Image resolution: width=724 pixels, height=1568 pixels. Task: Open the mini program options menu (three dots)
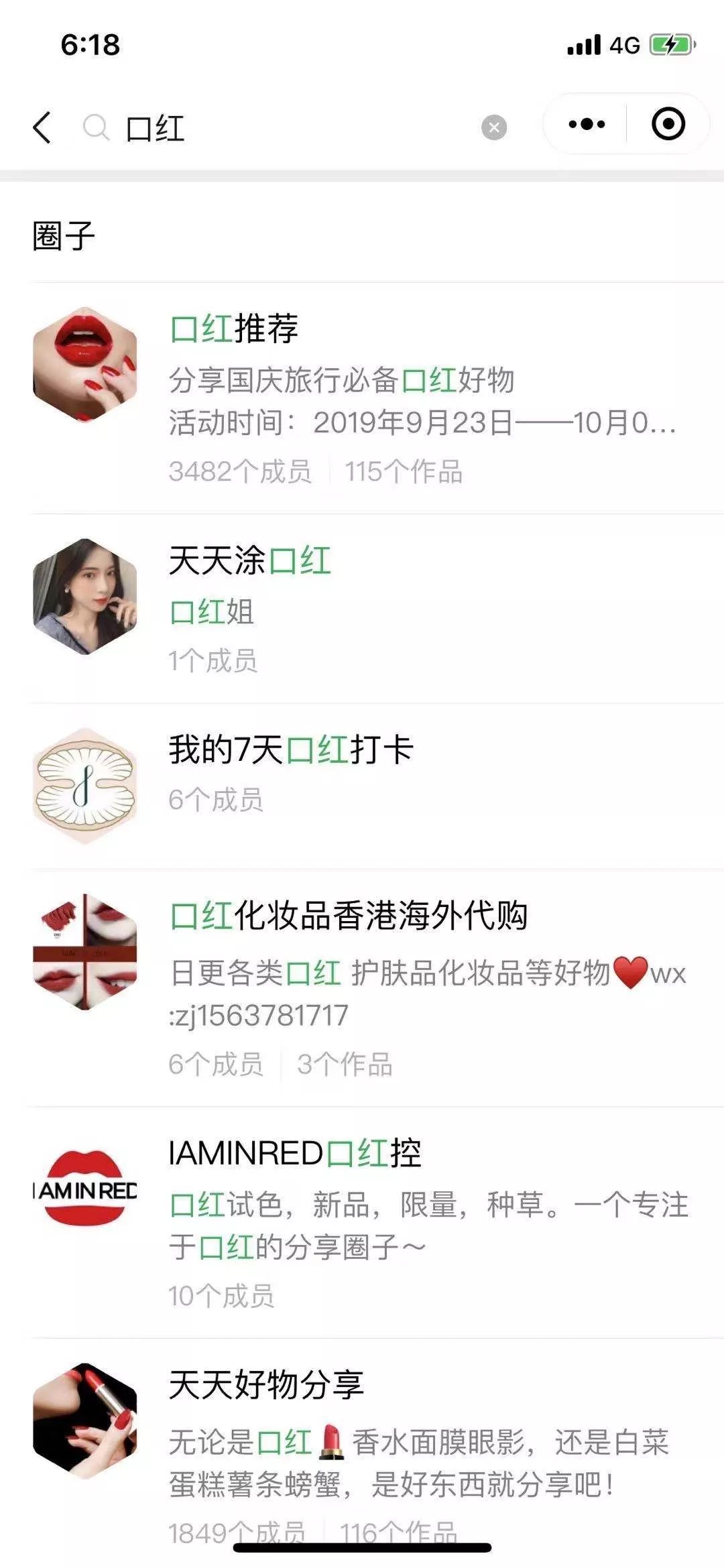tap(586, 125)
